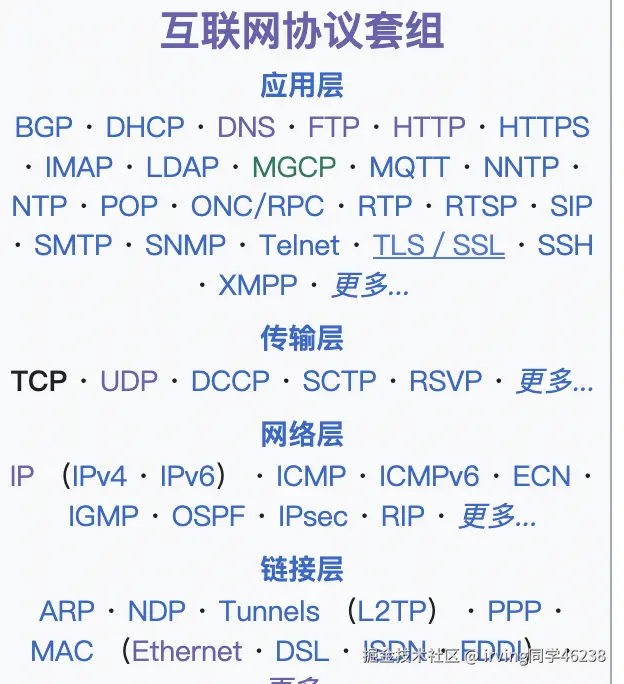The height and width of the screenshot is (684, 624).
Task: Visit the ONC/RPC link
Action: coord(258,206)
